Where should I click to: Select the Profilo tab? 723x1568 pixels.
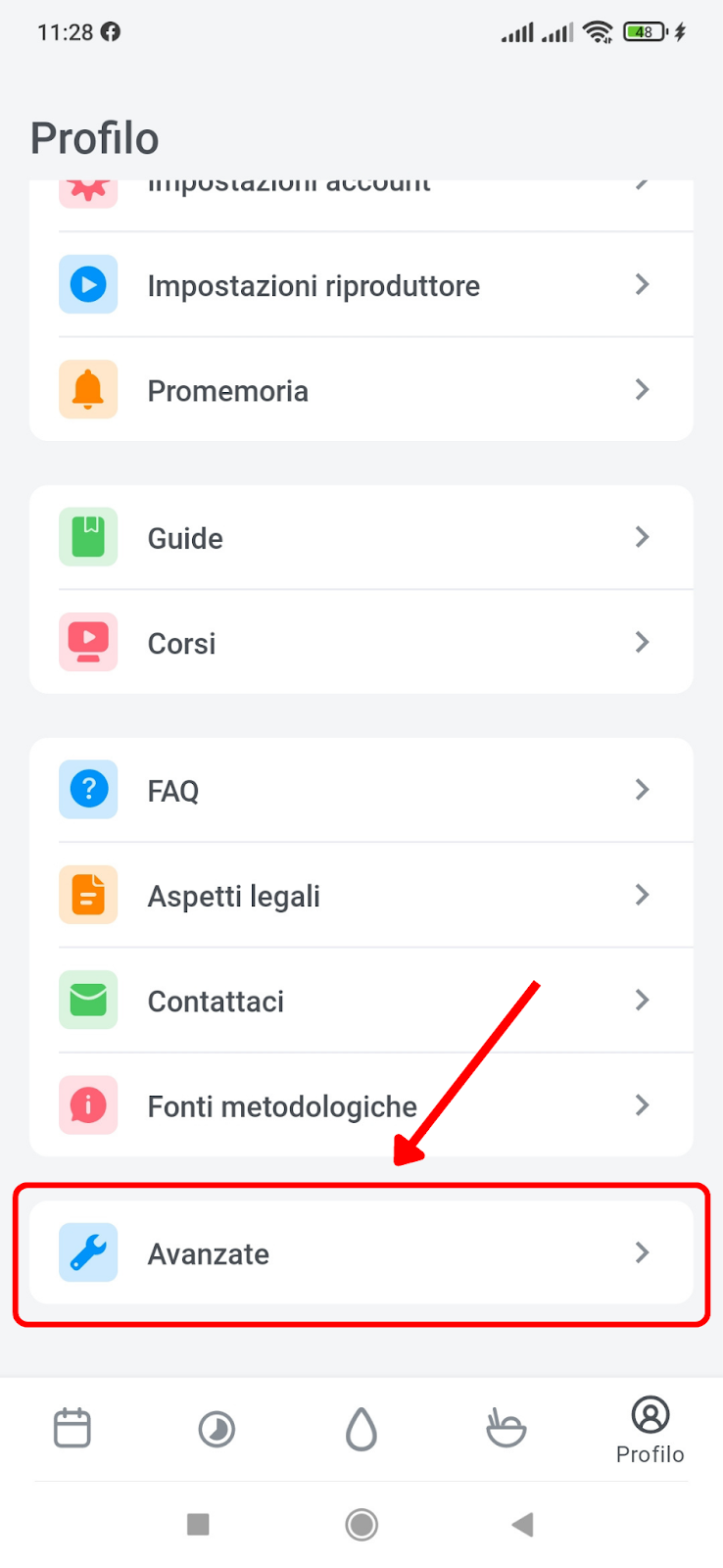coord(651,1431)
